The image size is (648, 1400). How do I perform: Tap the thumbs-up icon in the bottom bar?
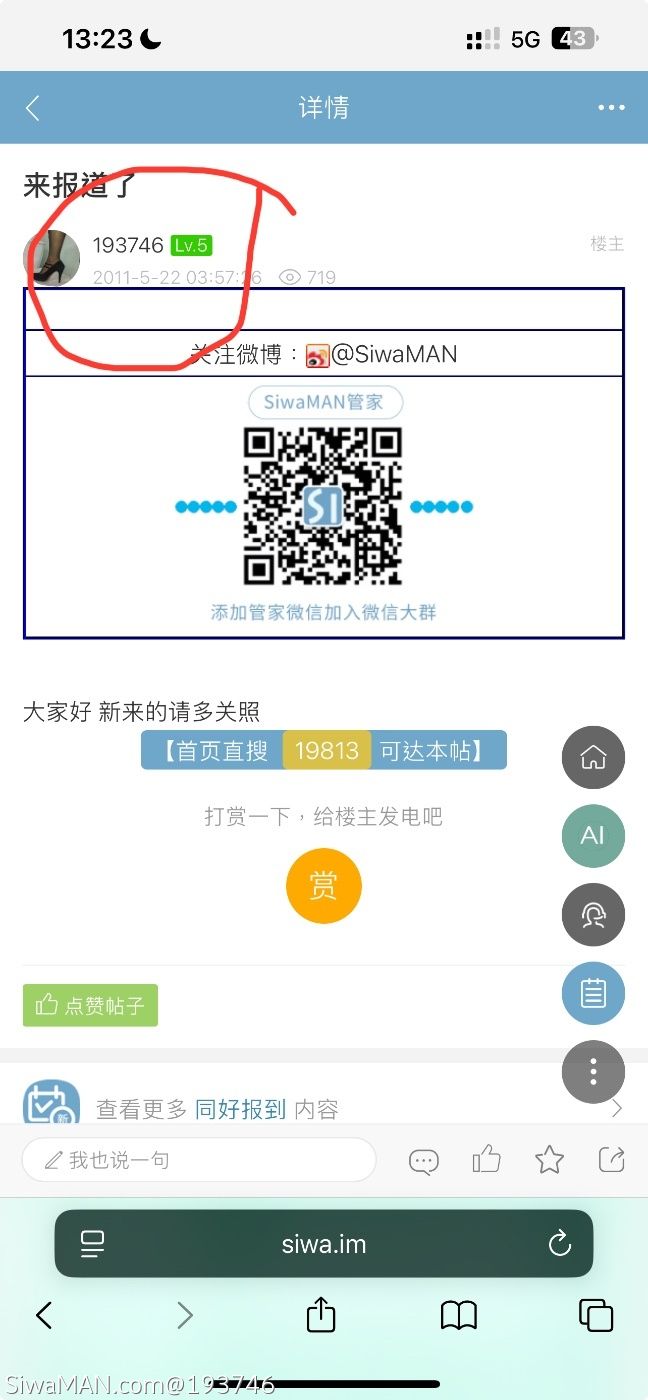pos(487,1159)
